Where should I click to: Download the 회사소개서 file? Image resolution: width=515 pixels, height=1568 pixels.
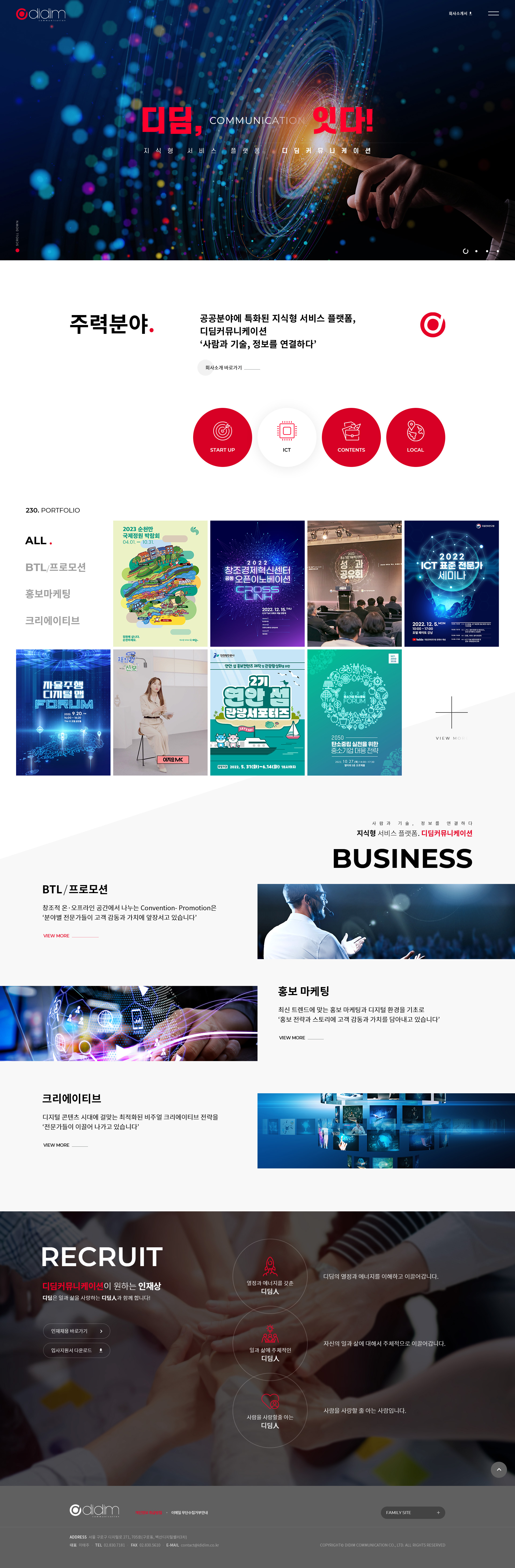click(460, 13)
